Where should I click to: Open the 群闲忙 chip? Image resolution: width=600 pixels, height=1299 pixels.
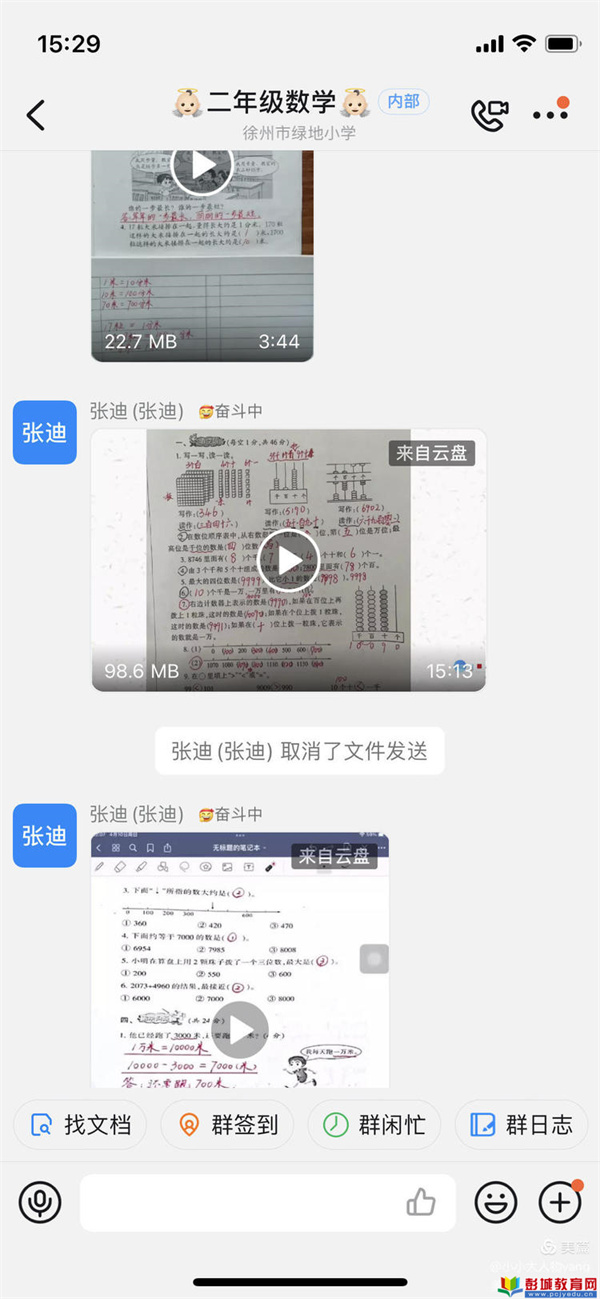coord(375,1124)
